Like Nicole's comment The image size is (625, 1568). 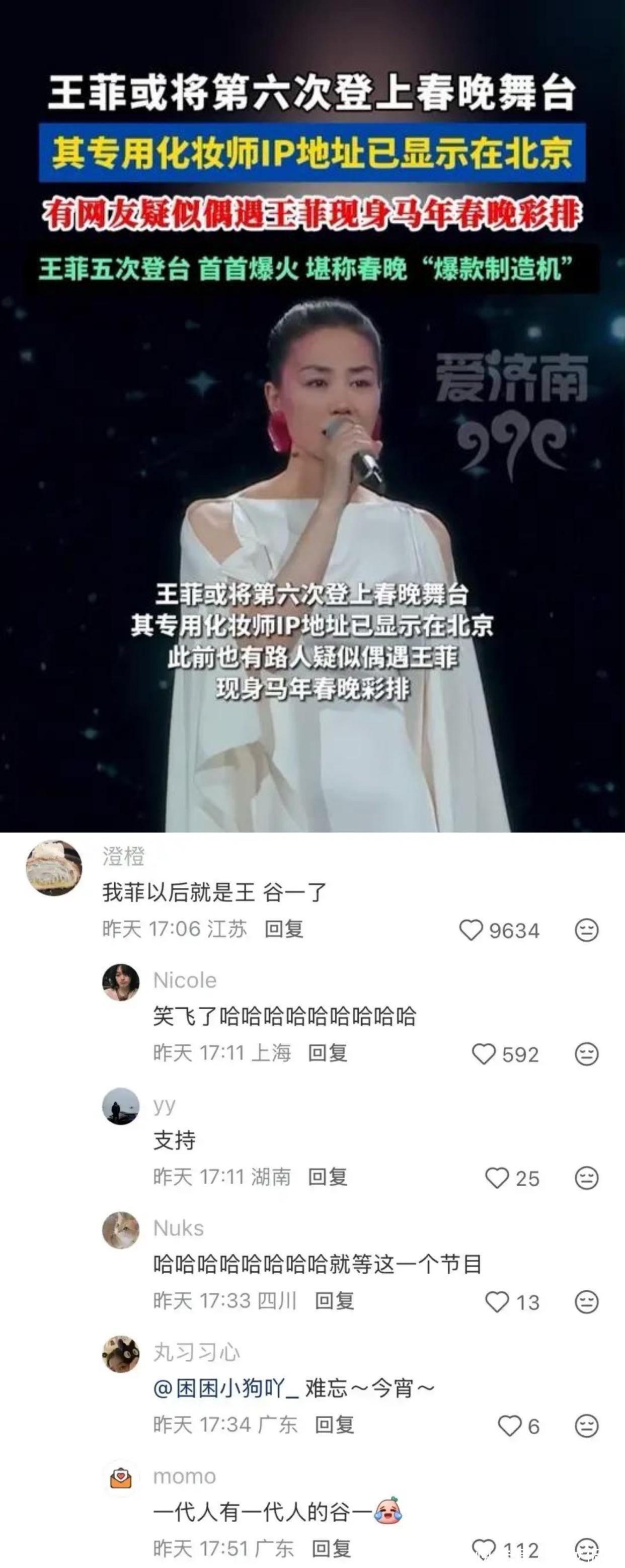pyautogui.click(x=484, y=1054)
